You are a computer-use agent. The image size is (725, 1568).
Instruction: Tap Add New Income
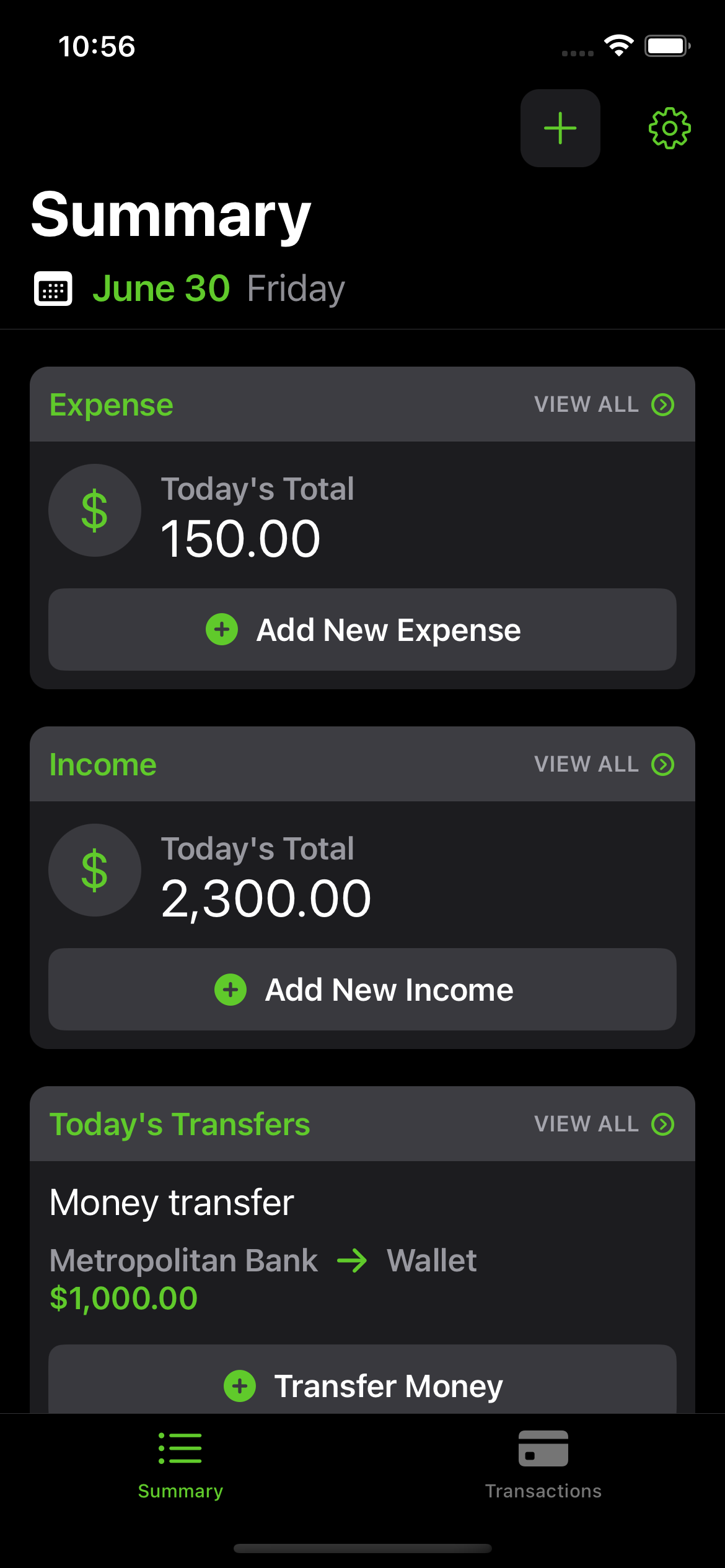[x=362, y=989]
